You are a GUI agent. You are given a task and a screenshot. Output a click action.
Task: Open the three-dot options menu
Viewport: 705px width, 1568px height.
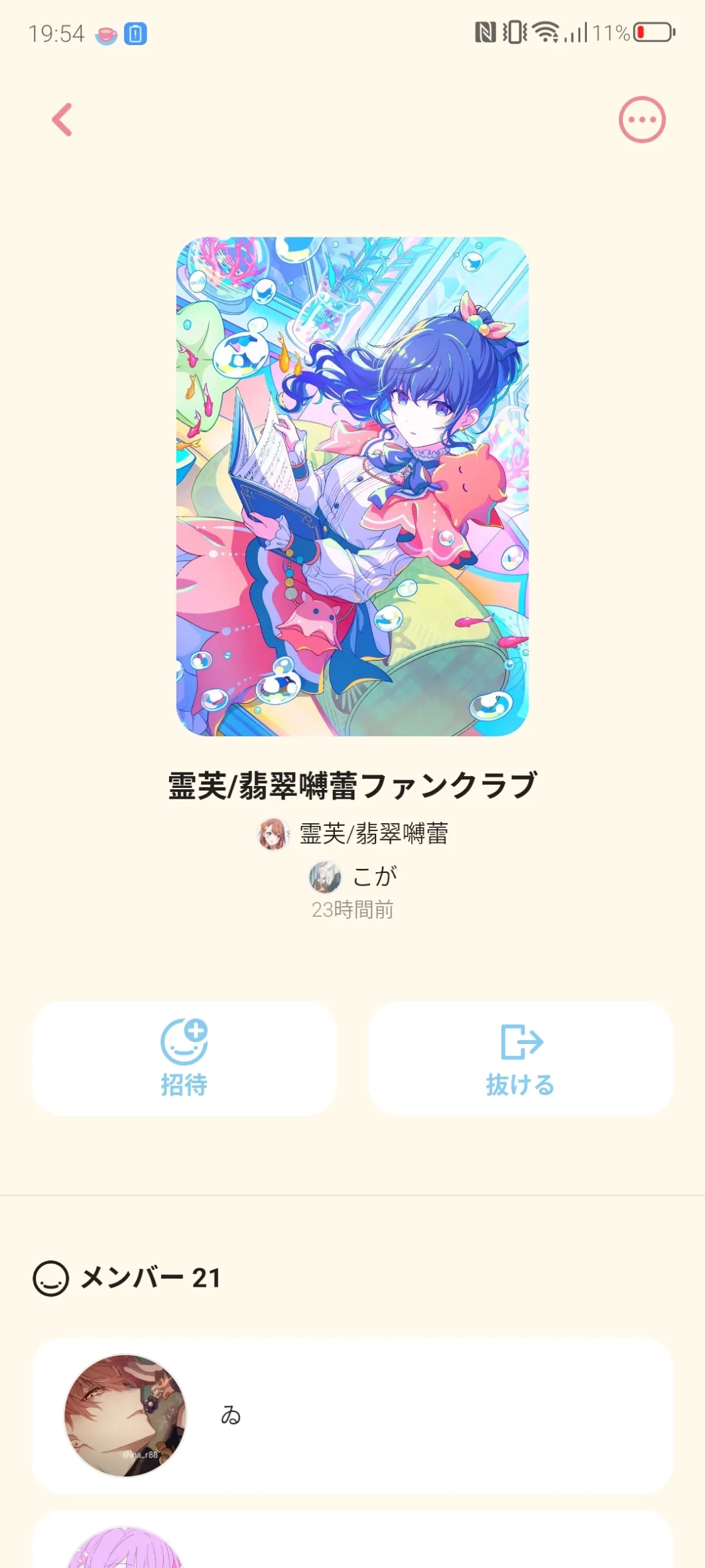coord(641,120)
